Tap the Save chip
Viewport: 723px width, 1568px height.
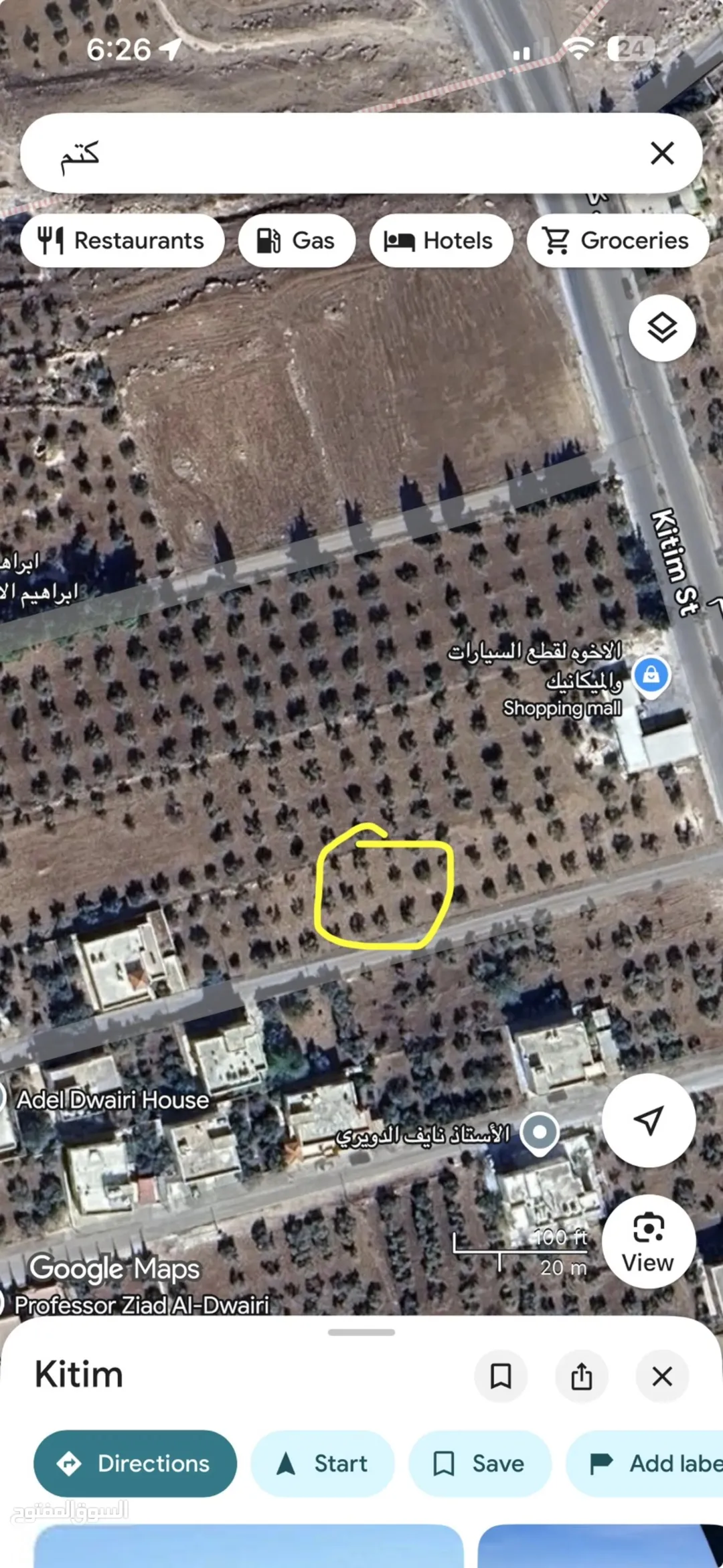point(480,1464)
